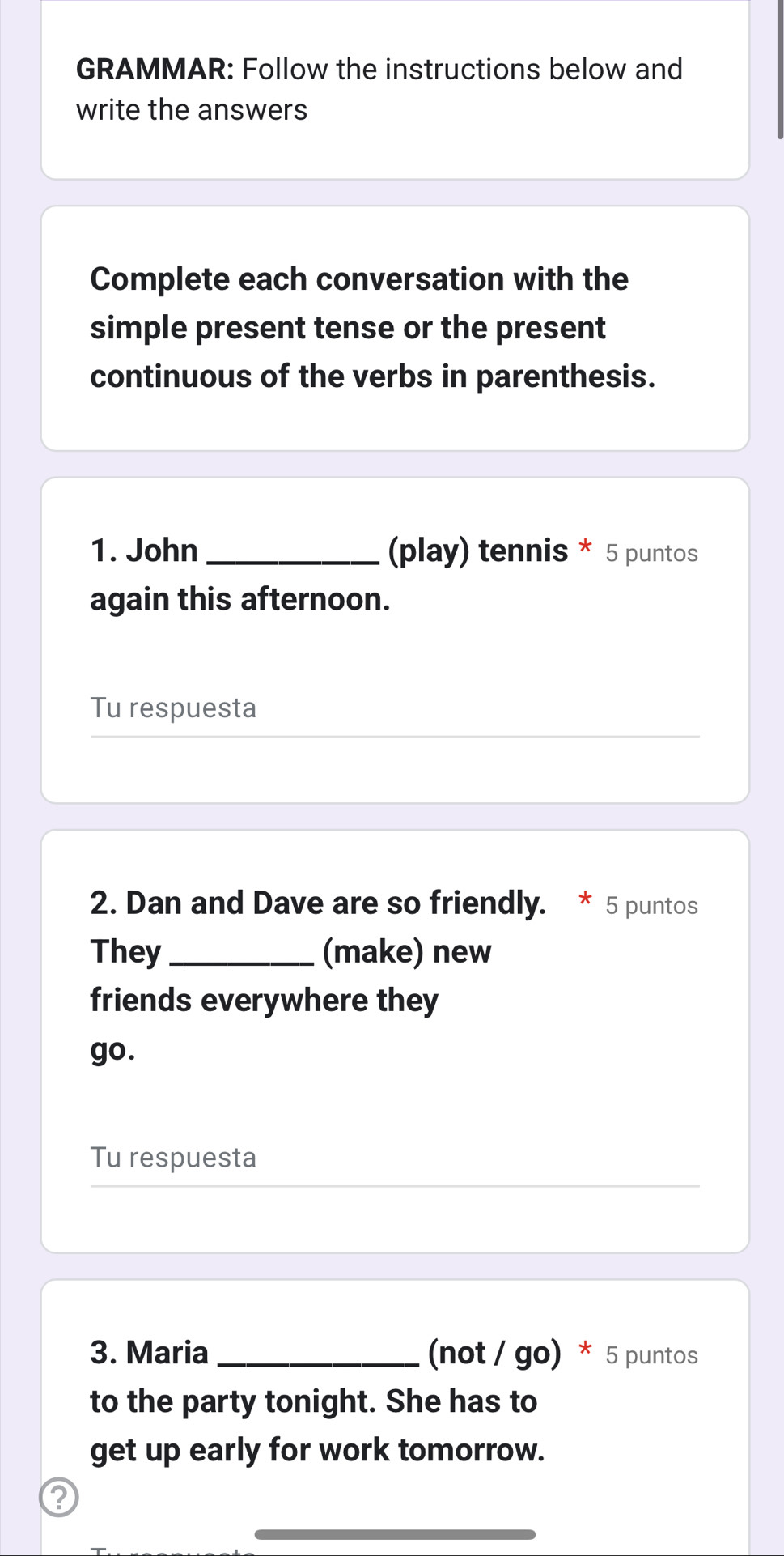Click question 1 text about John playing tennis

pos(324,573)
